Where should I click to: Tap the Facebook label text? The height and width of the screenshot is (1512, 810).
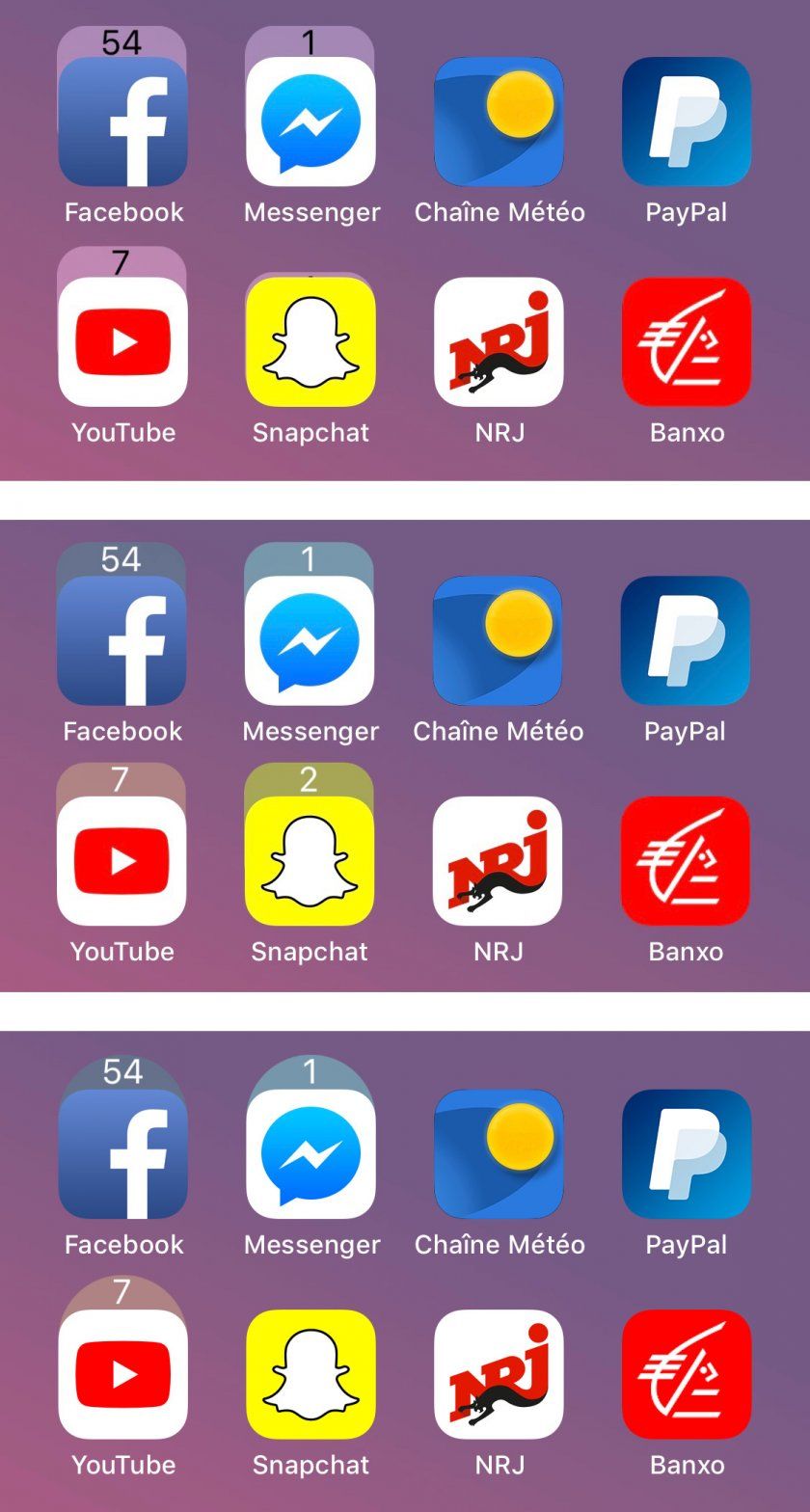[122, 211]
